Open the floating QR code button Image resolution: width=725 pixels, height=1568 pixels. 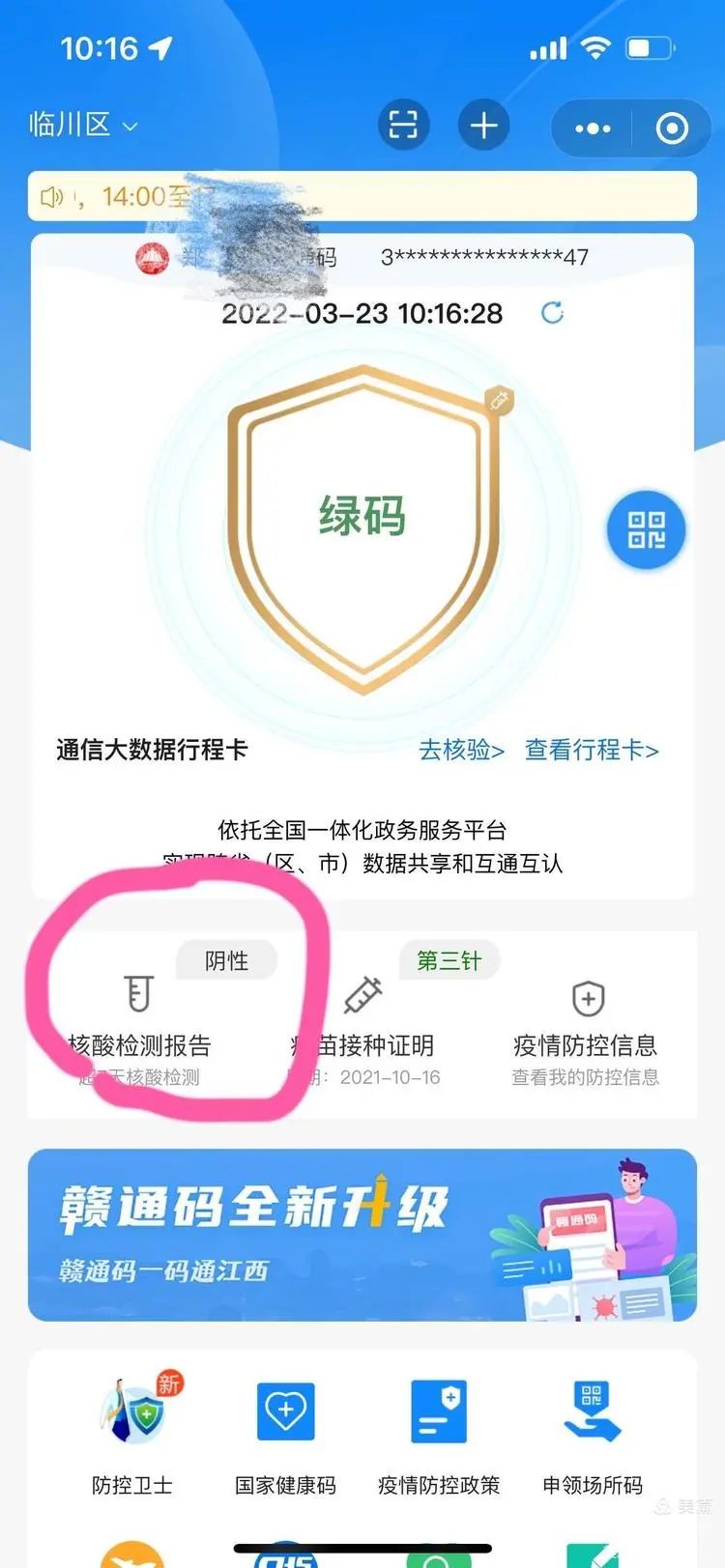click(646, 529)
